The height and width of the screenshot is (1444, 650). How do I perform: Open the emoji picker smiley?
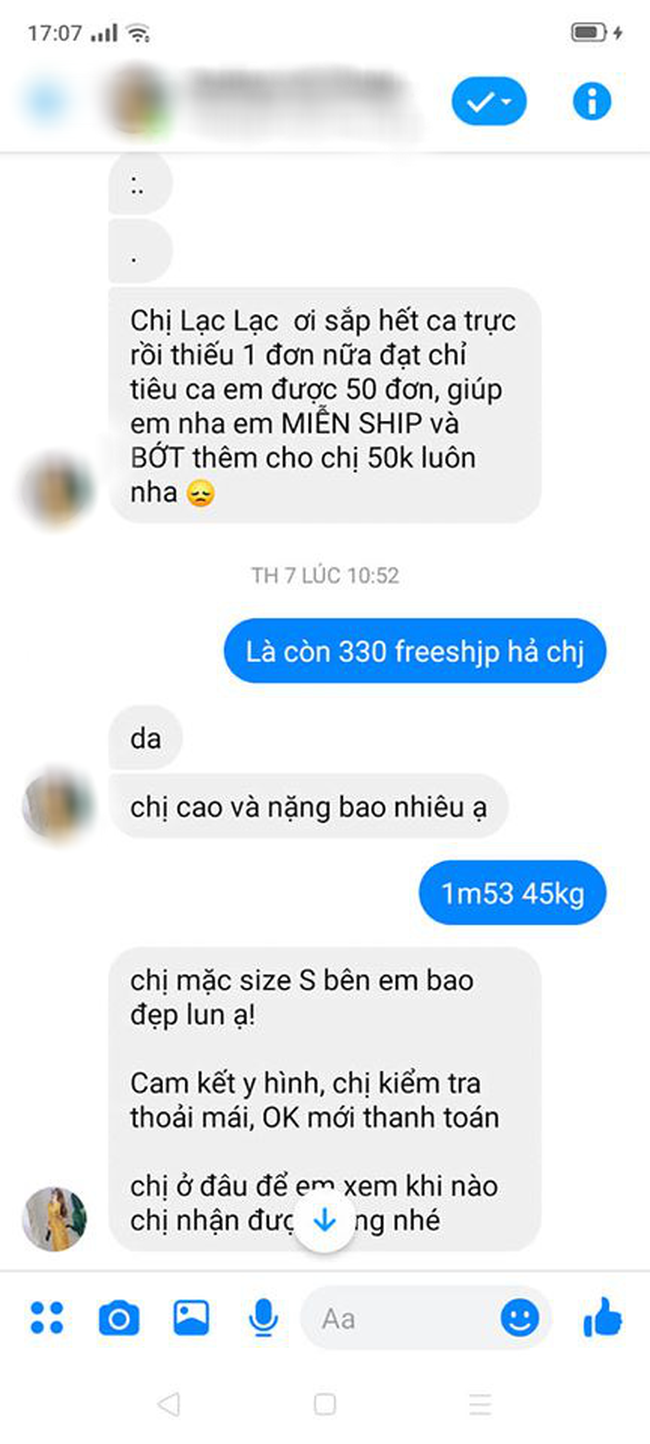(x=519, y=1319)
